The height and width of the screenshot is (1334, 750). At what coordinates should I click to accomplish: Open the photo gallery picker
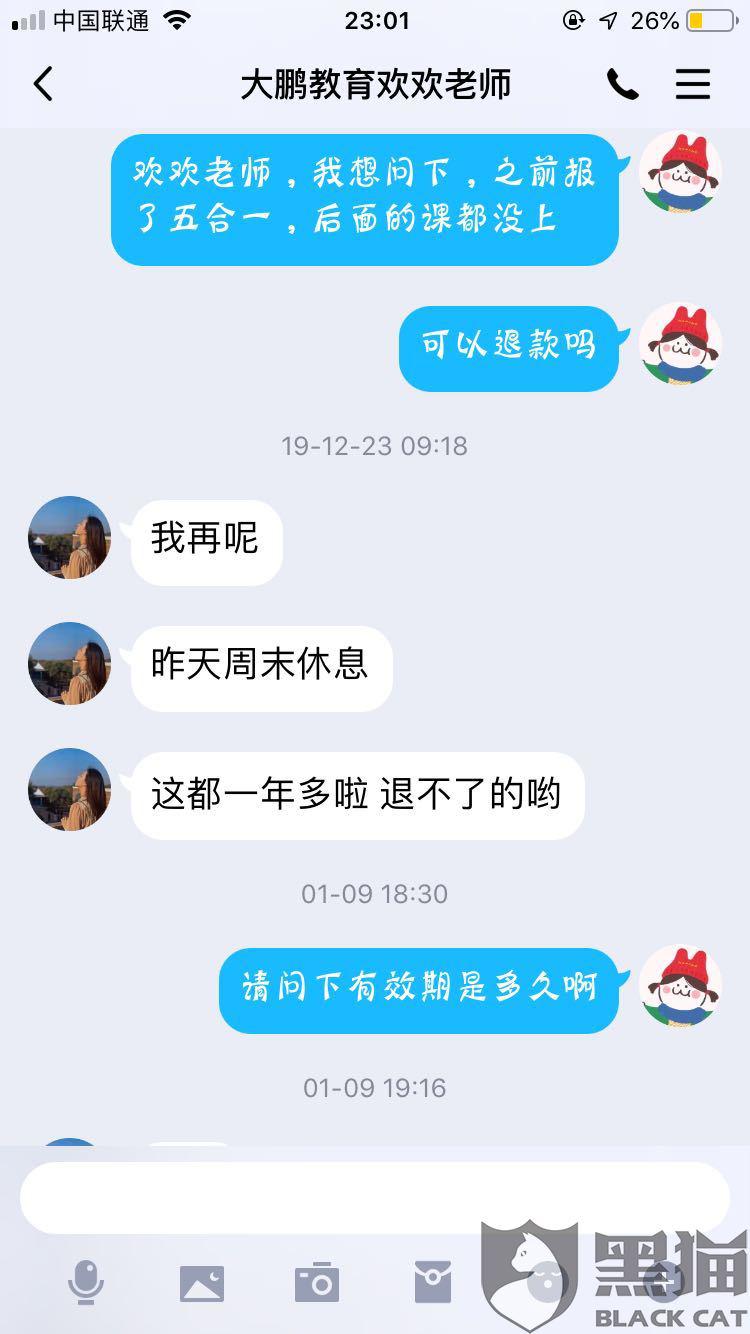click(x=201, y=1283)
